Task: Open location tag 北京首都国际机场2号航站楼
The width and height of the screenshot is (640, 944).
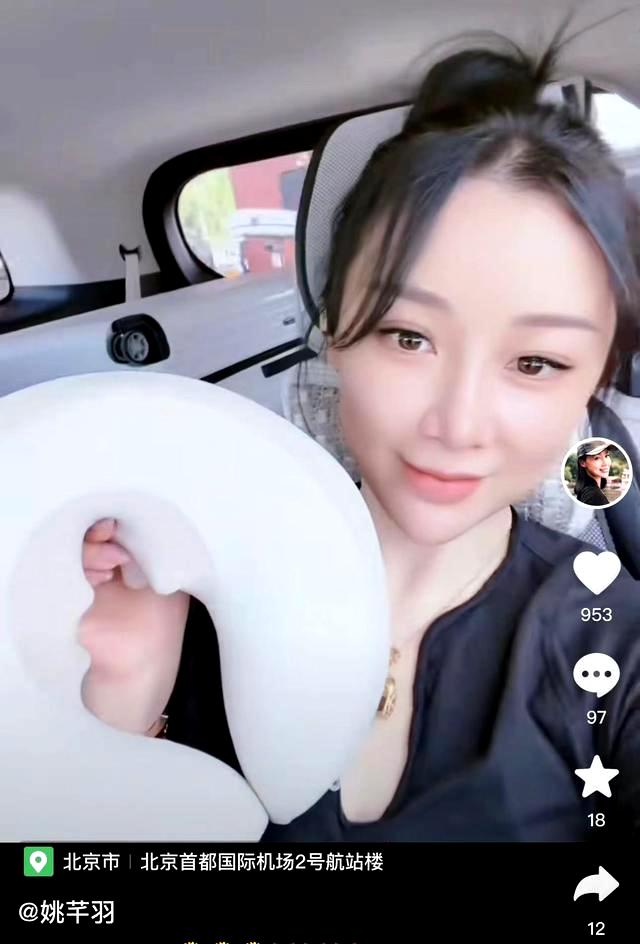Action: (x=262, y=862)
